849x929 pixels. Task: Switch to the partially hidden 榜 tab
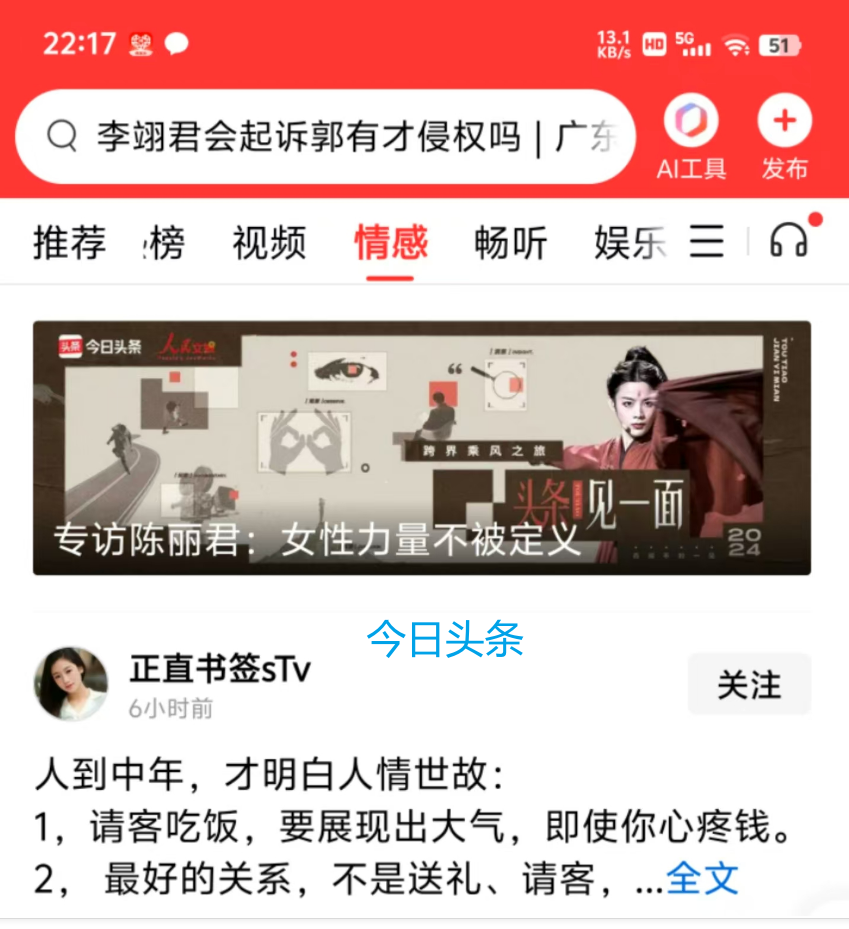coord(167,243)
